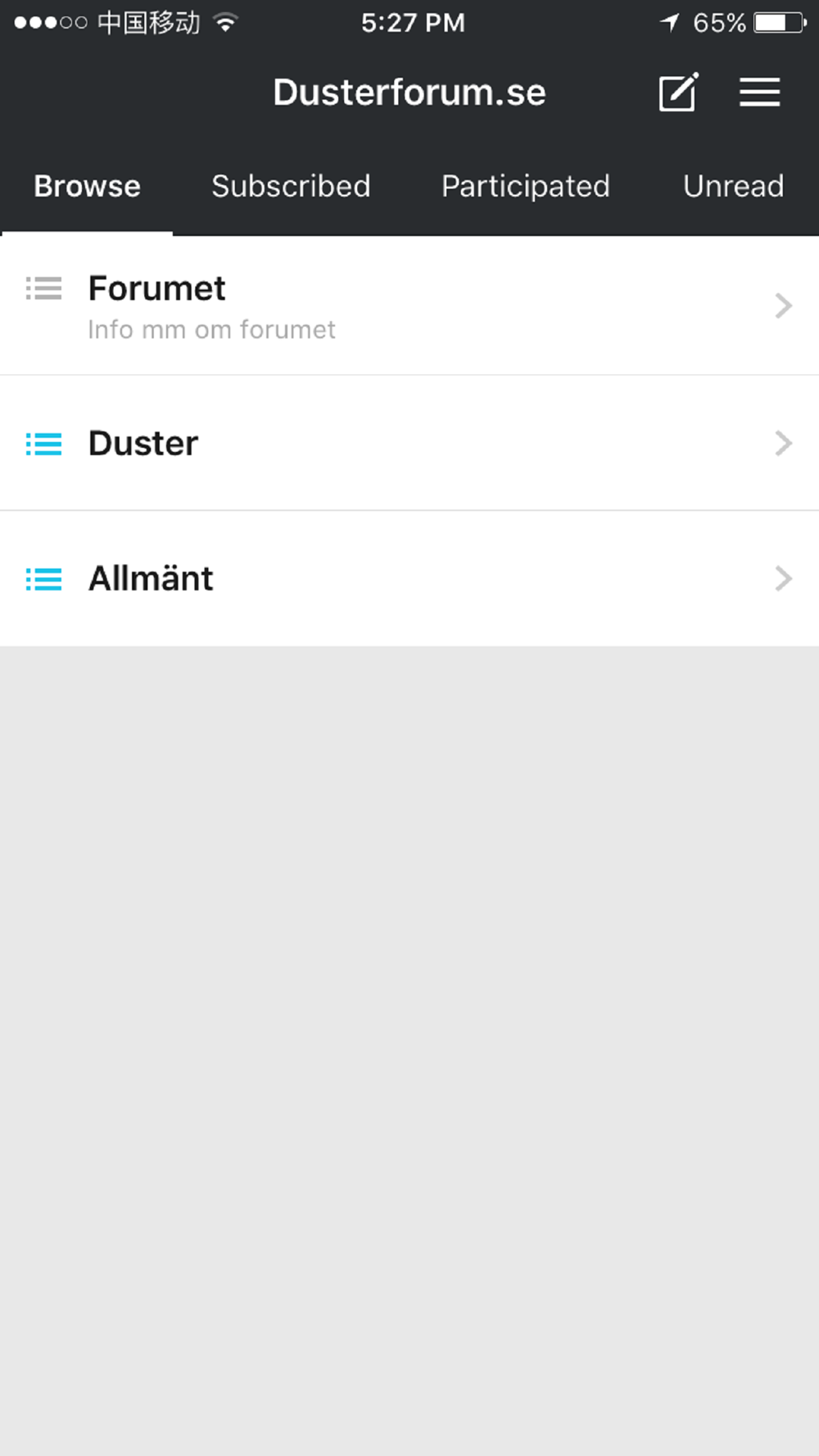Open the Duster forum category

pos(409,443)
